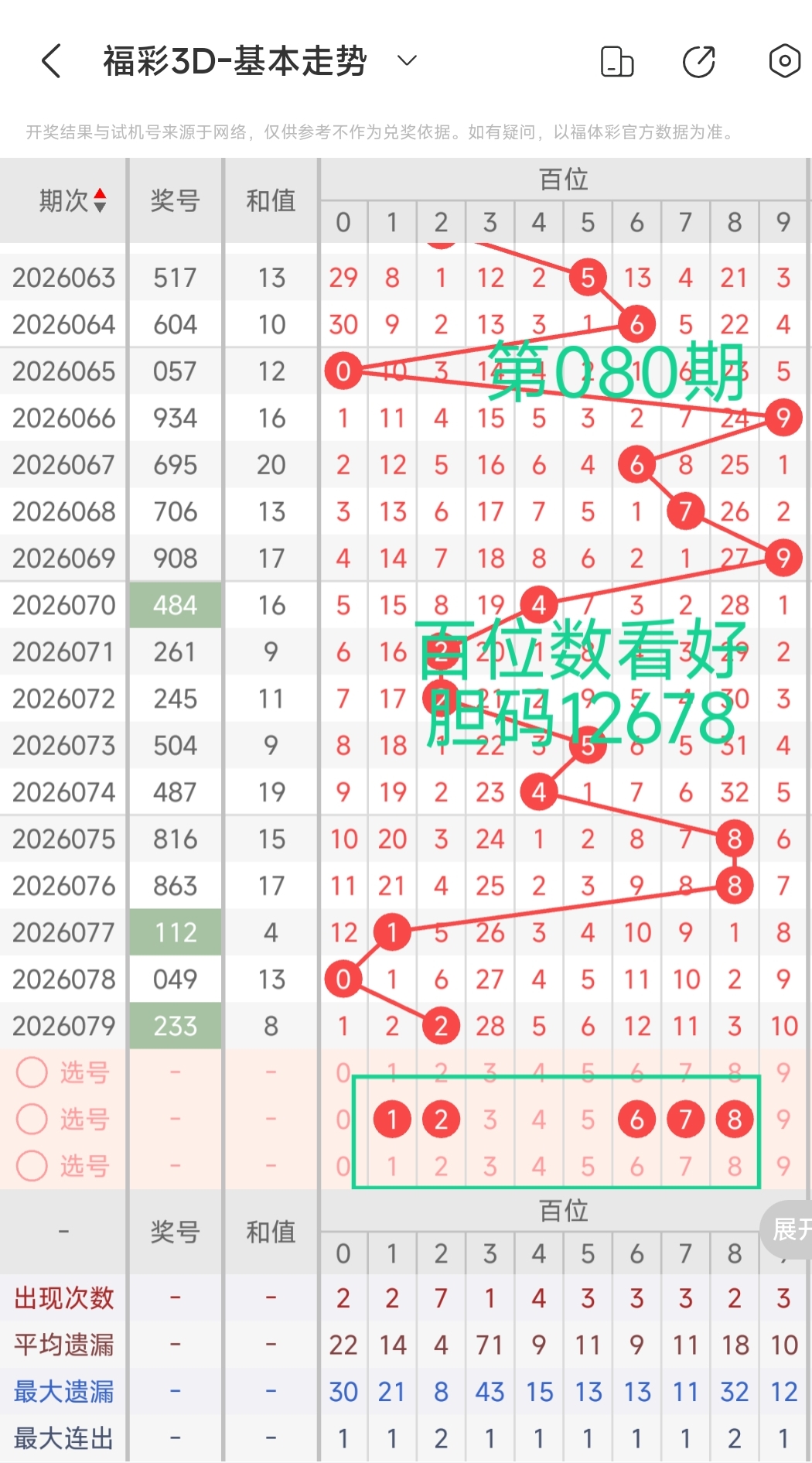This screenshot has width=812, height=1463.
Task: Tap digit 6 in the selection row
Action: point(636,1119)
